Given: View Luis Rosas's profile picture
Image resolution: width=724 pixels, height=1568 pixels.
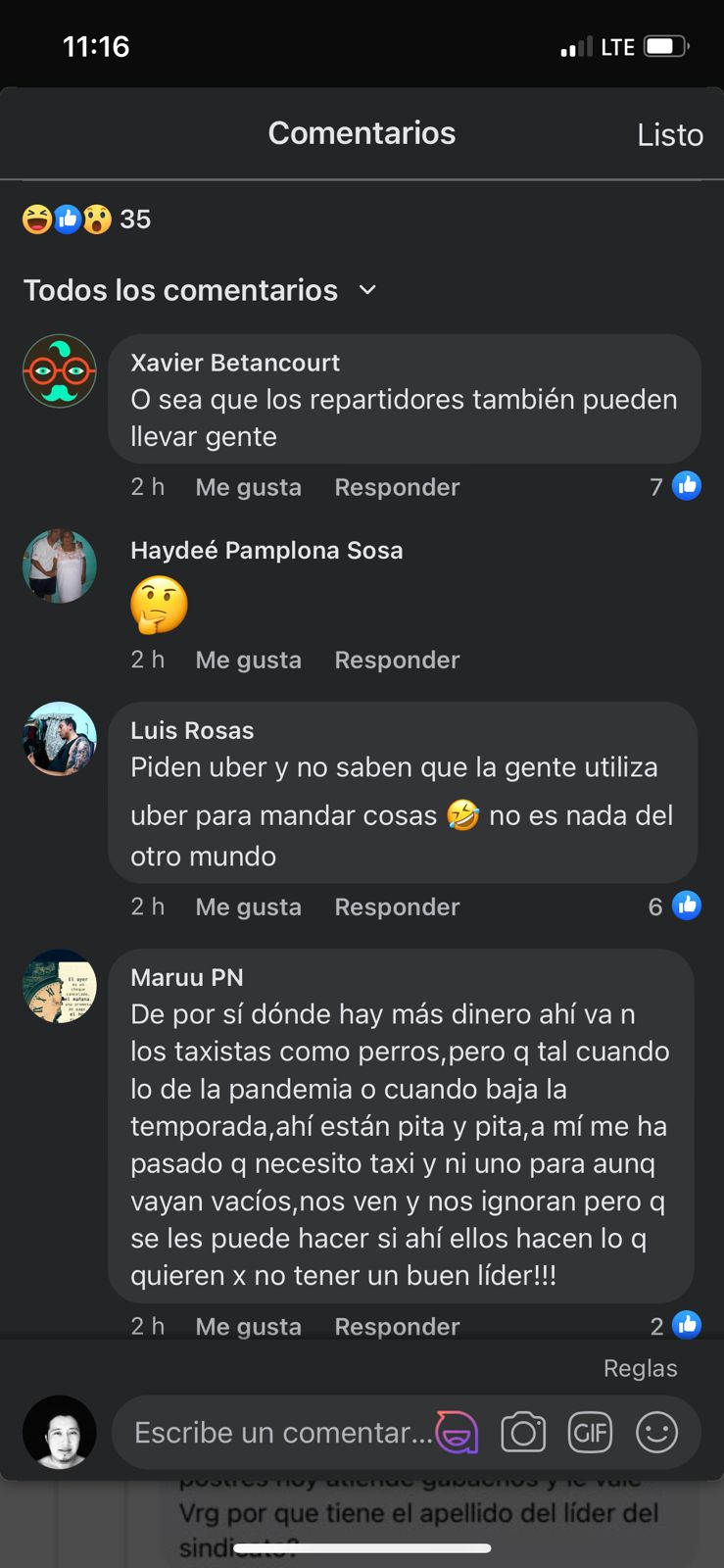Looking at the screenshot, I should pyautogui.click(x=60, y=739).
